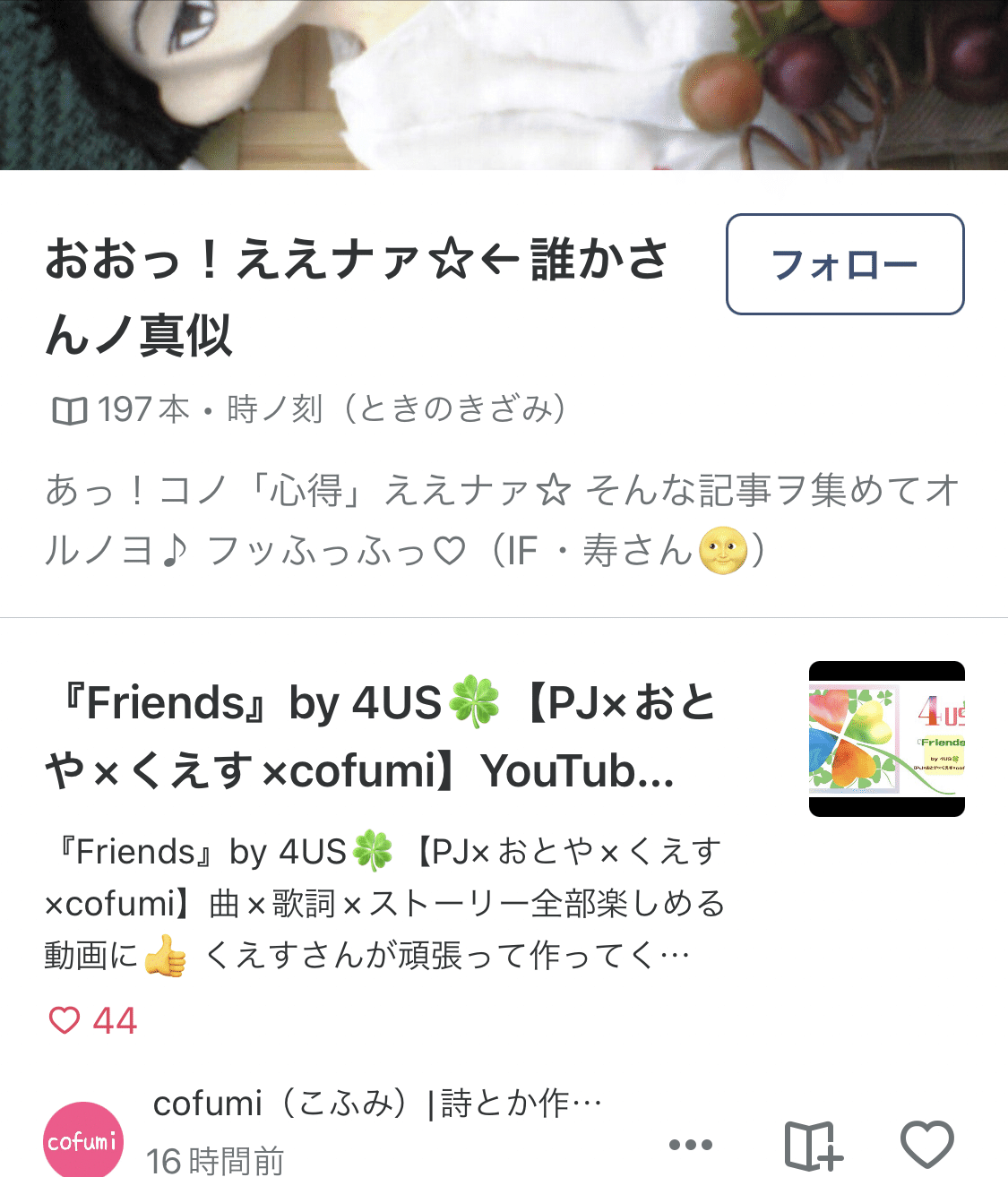Image resolution: width=1008 pixels, height=1177 pixels.
Task: Click the 🍀 clover emoji in the article title
Action: coord(475,703)
